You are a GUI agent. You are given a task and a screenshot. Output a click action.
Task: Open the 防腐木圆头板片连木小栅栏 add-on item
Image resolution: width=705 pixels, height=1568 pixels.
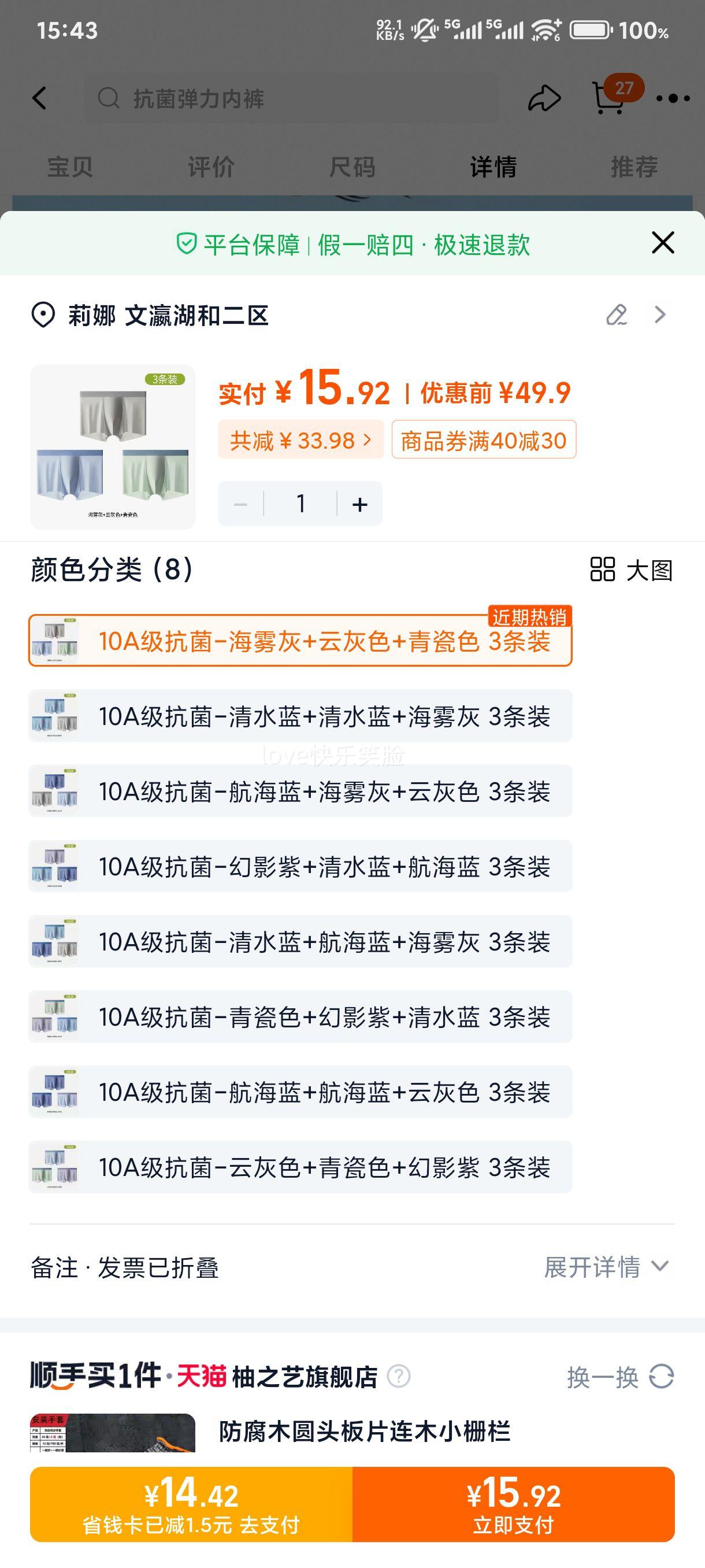[363, 1431]
